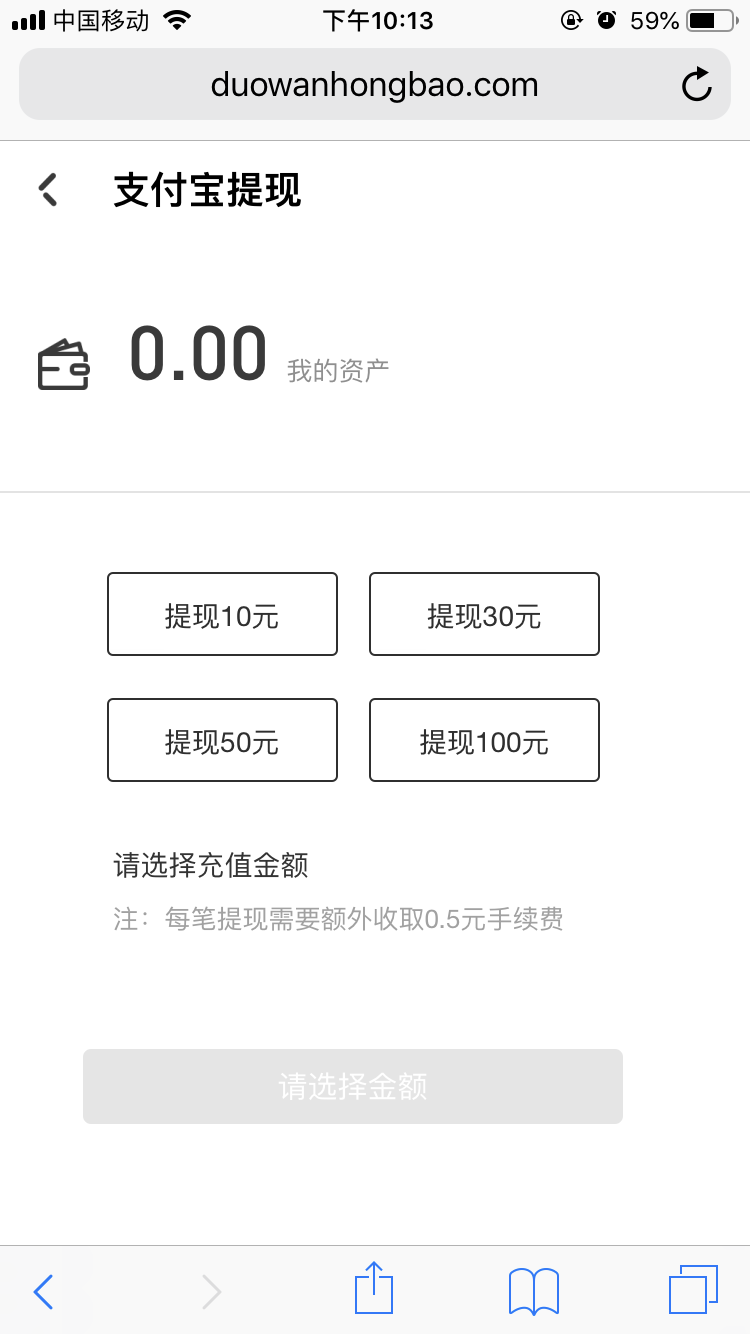Select the 提现10元 option
This screenshot has width=750, height=1334.
point(222,614)
